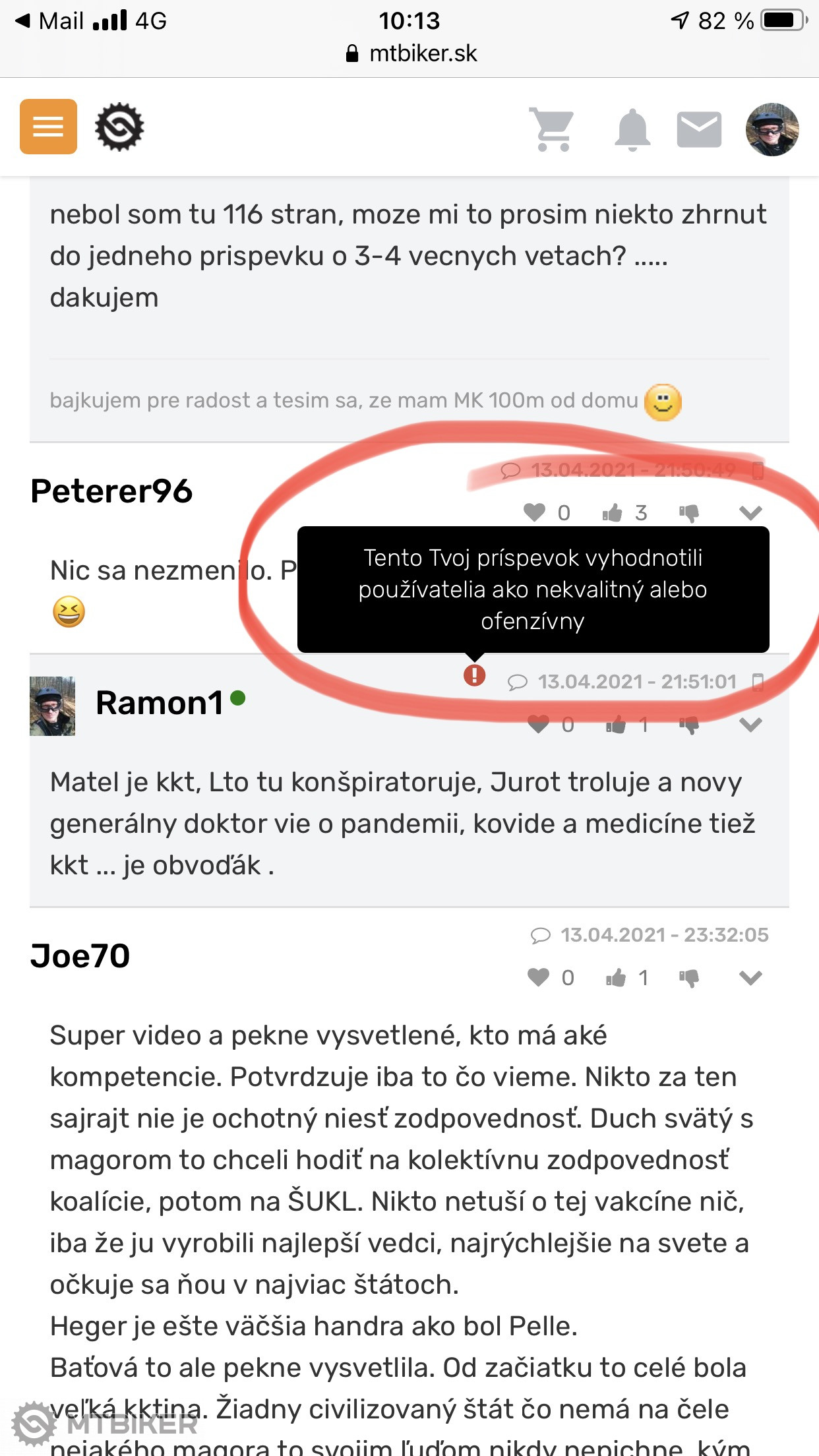The width and height of the screenshot is (819, 1456).
Task: Open the orange hamburger menu
Action: pyautogui.click(x=48, y=127)
